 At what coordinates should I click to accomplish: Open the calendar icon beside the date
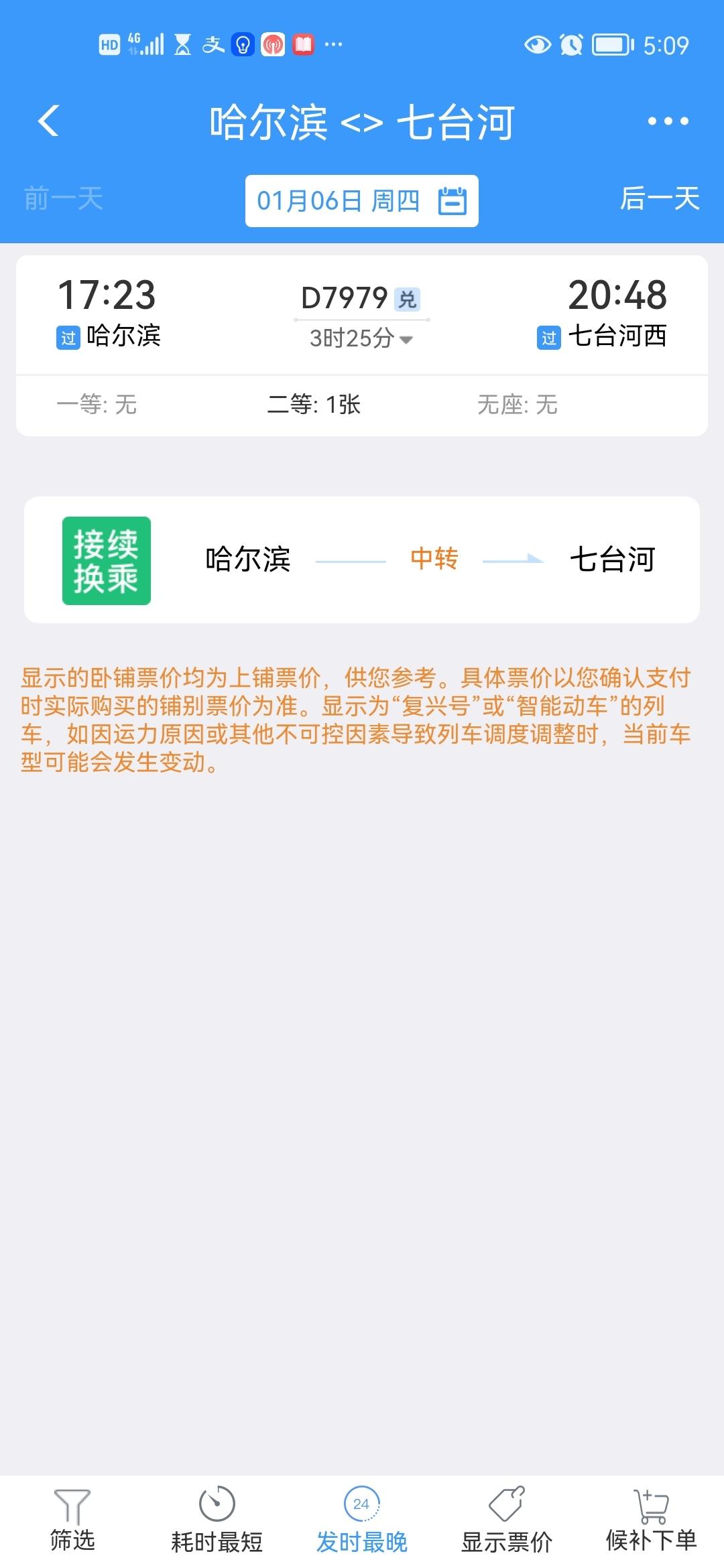pos(451,200)
